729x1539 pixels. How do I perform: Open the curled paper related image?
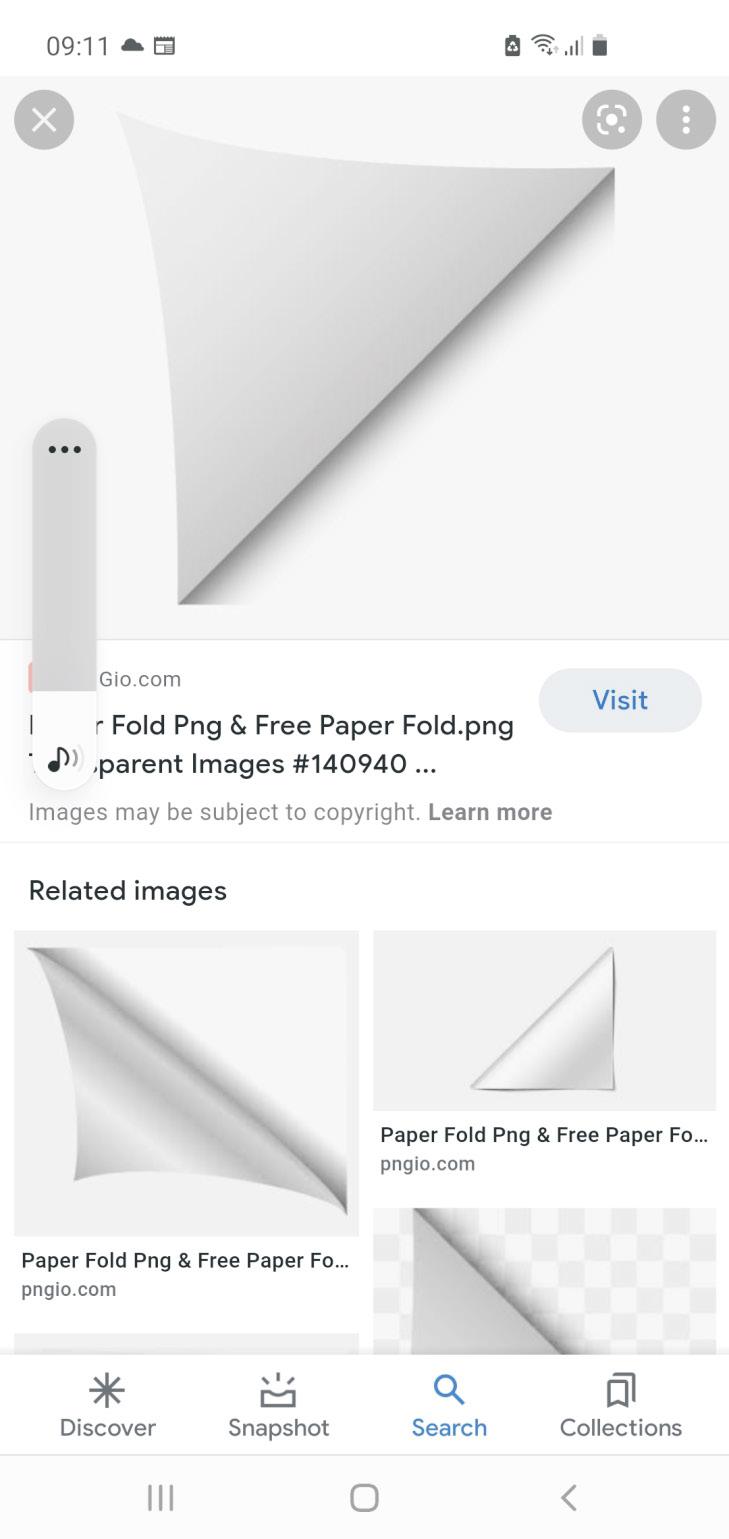pyautogui.click(x=186, y=1083)
